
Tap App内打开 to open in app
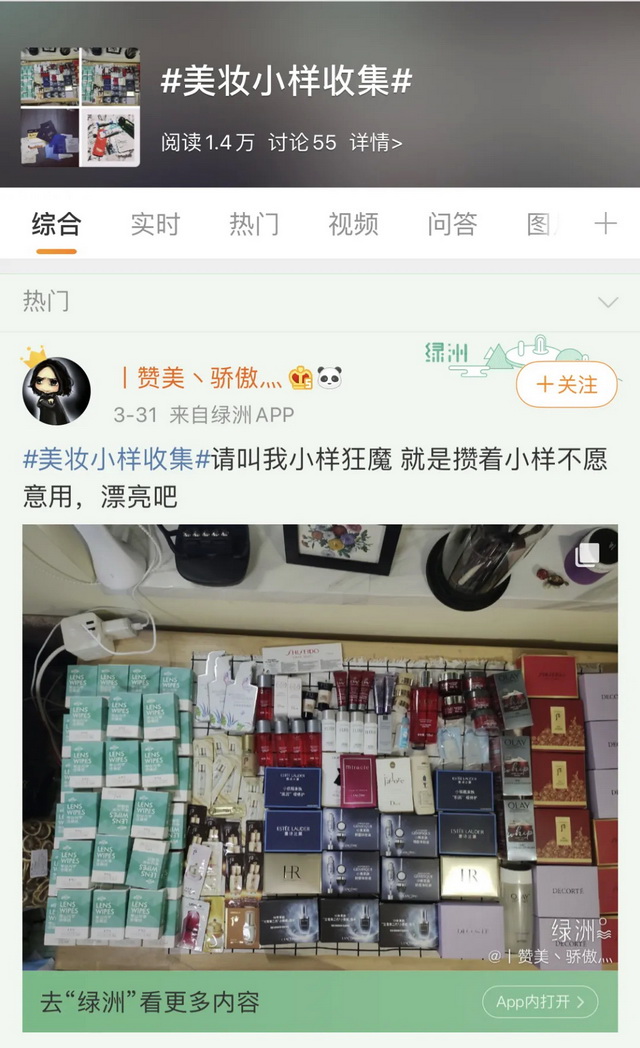(x=540, y=1001)
